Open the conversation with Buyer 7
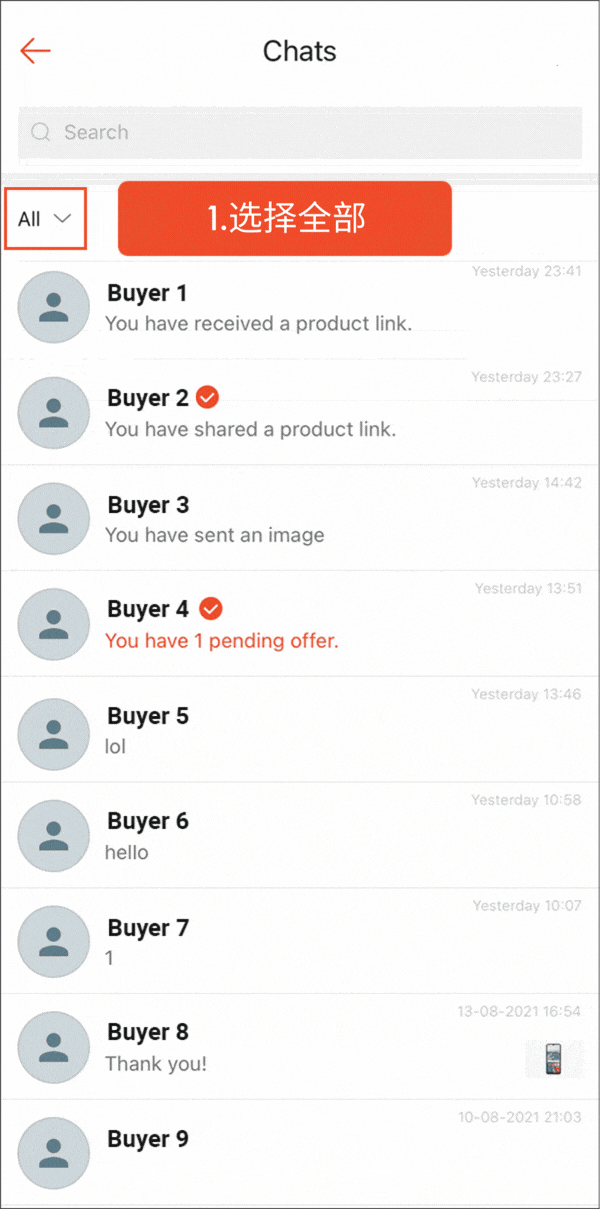Screen dimensions: 600x1209 300,942
